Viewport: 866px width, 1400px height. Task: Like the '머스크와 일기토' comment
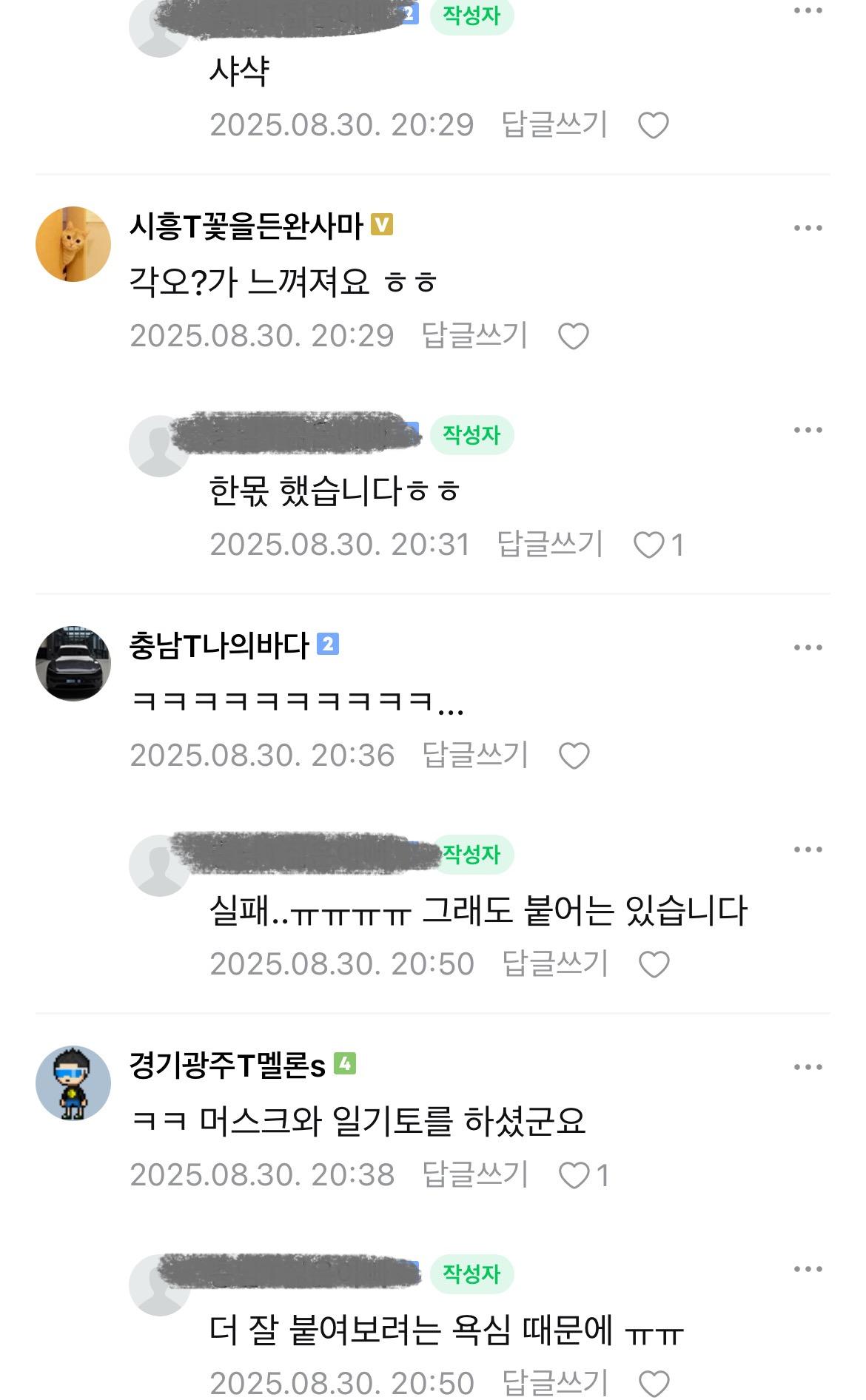click(x=573, y=1176)
